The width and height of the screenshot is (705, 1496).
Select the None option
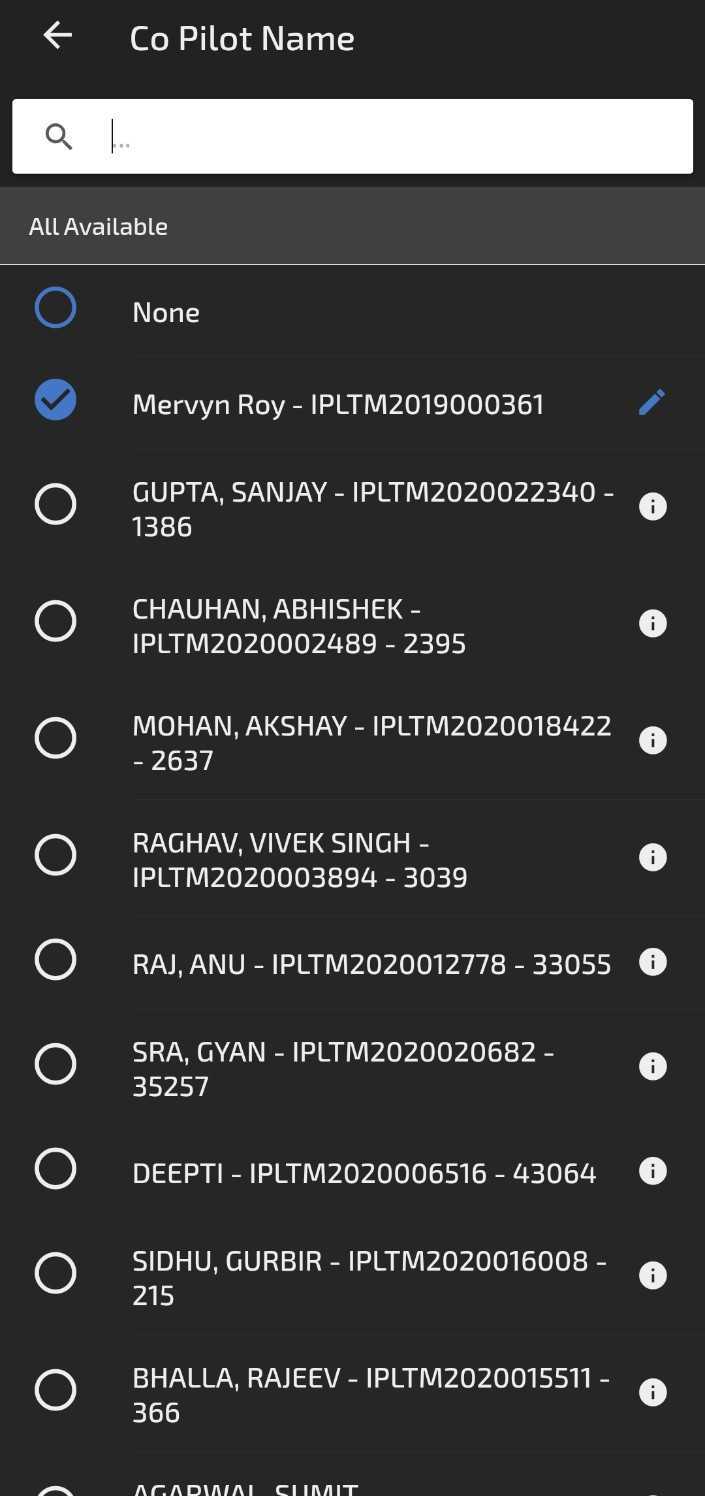[x=55, y=308]
